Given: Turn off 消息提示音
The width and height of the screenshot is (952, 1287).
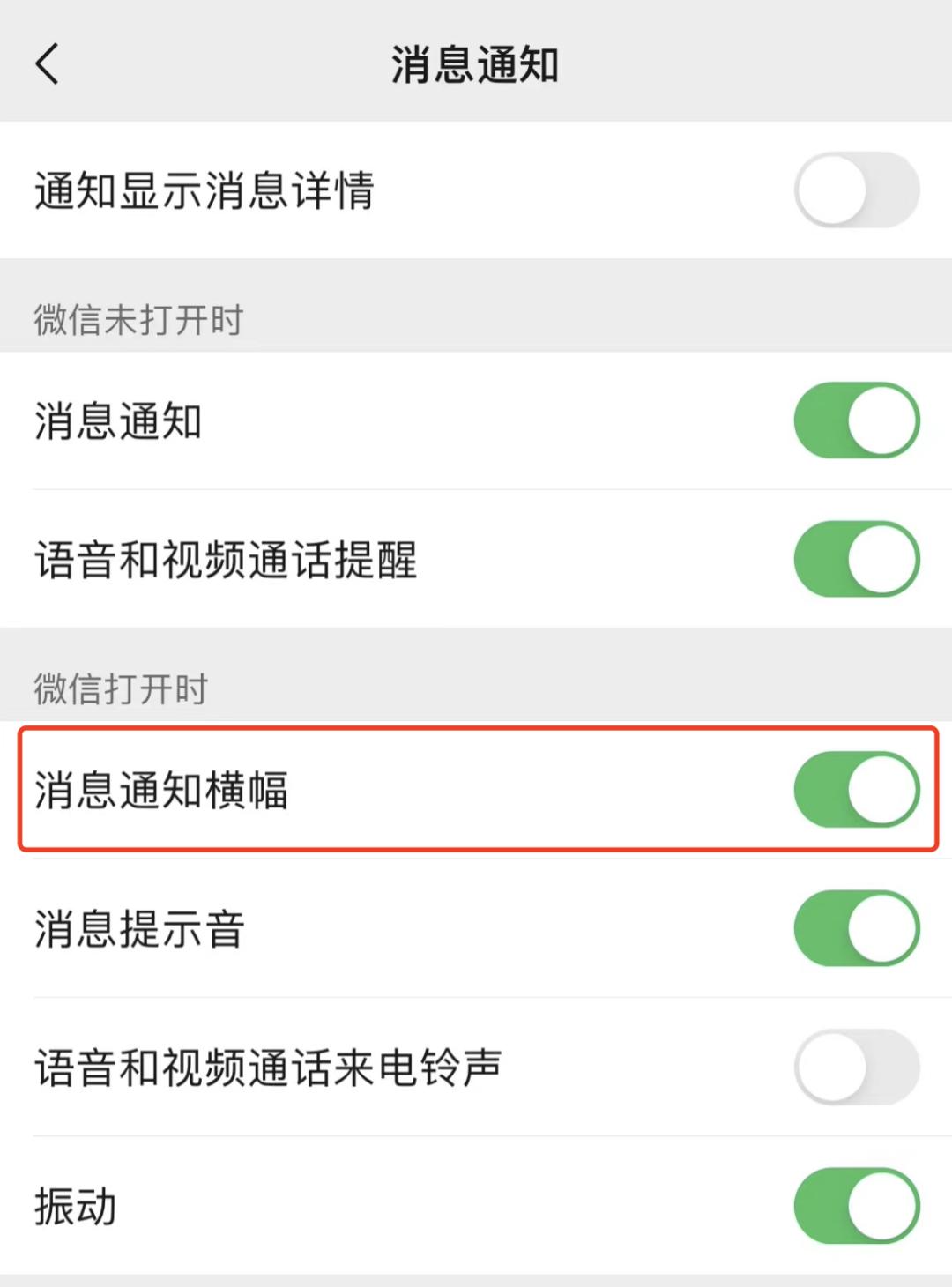Looking at the screenshot, I should pyautogui.click(x=856, y=928).
